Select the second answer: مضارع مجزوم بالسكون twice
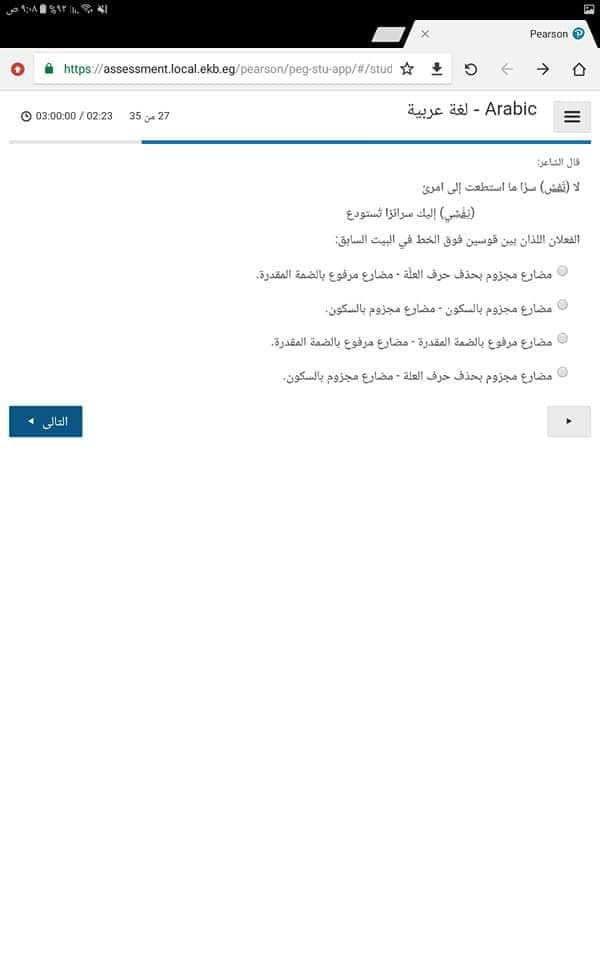 point(562,304)
